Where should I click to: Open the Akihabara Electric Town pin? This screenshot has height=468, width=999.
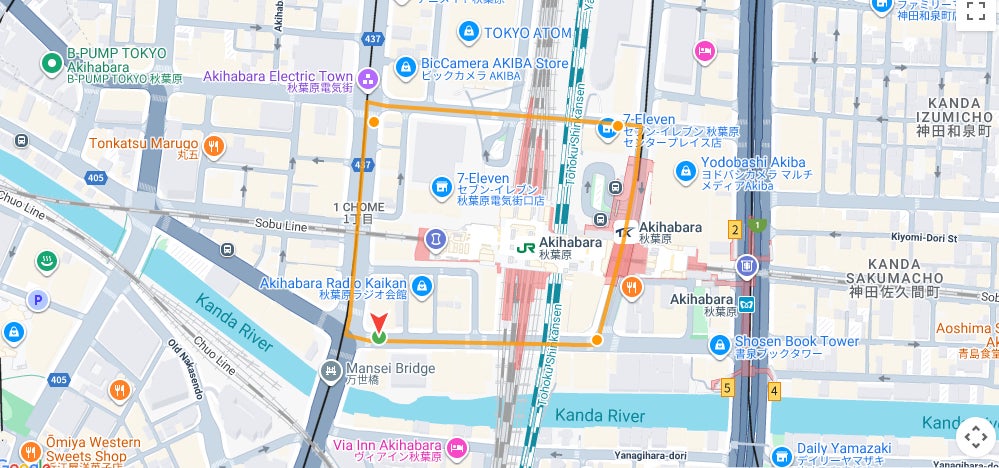tap(369, 78)
